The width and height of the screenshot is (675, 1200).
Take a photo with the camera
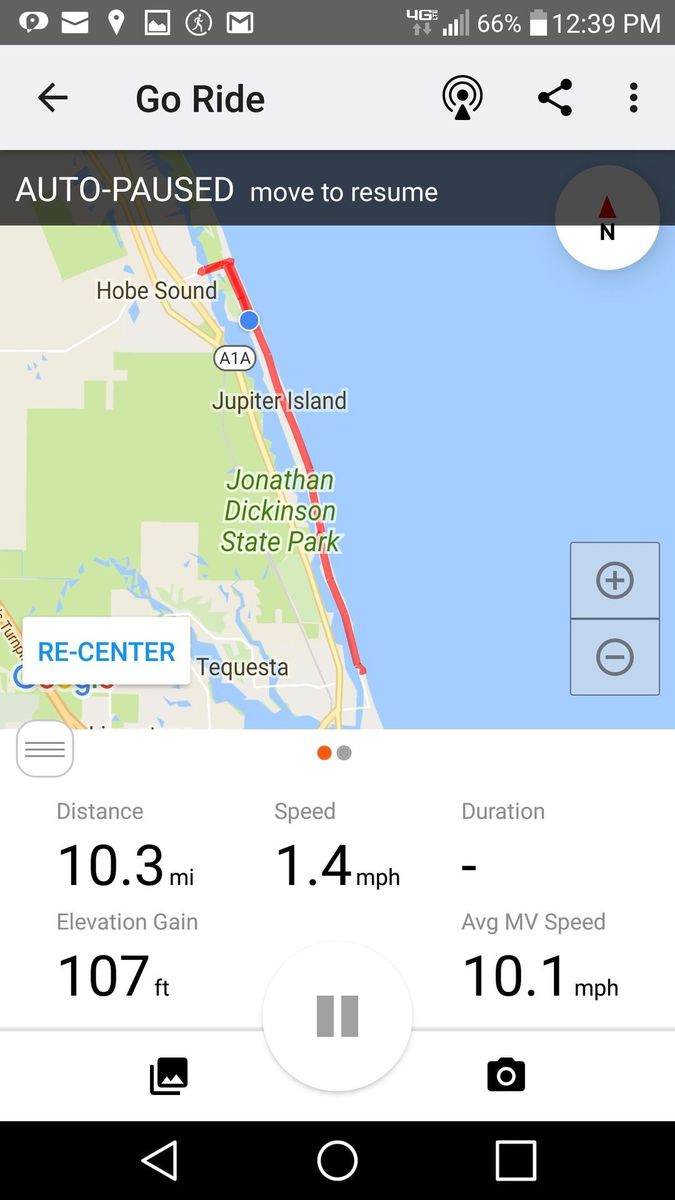[506, 1075]
